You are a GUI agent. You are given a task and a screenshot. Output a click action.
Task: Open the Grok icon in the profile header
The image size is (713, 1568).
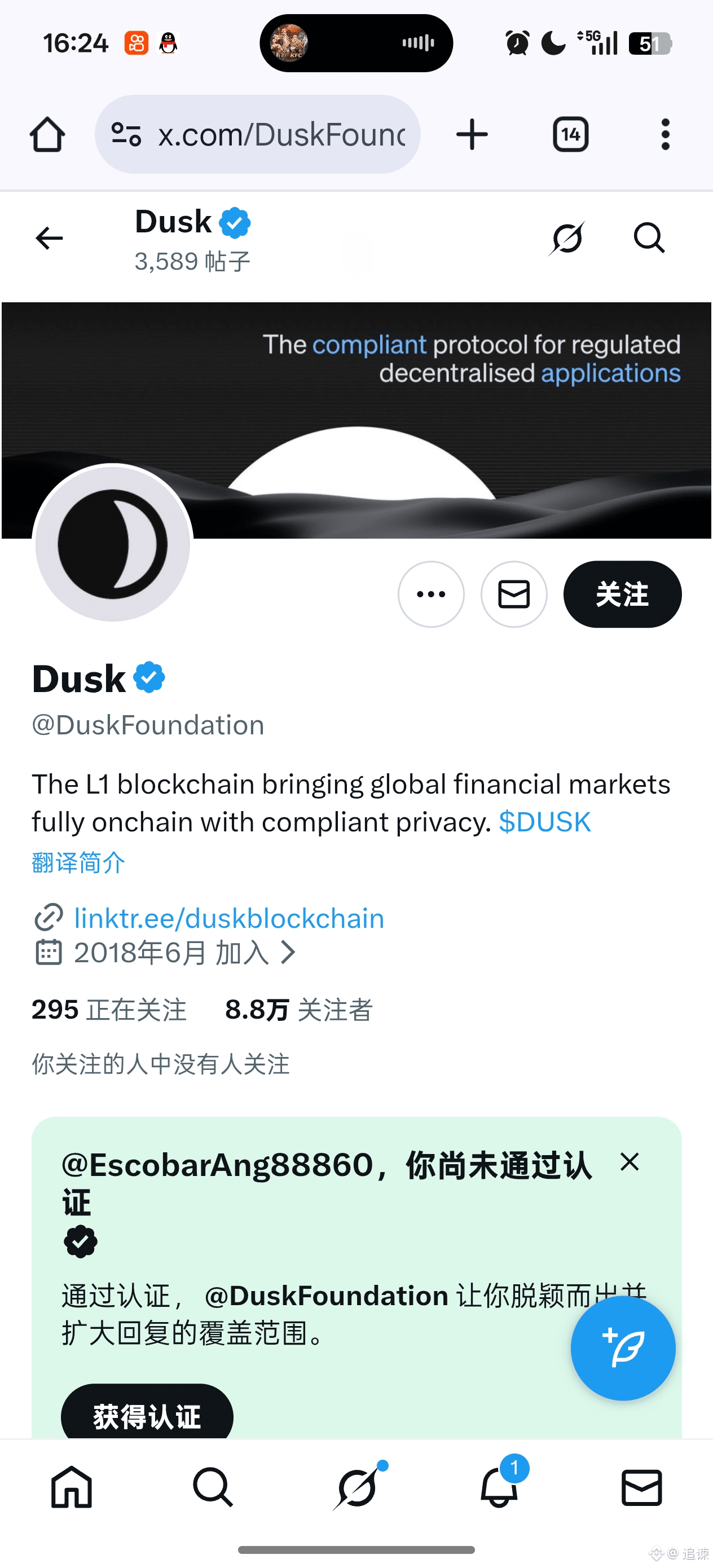567,238
